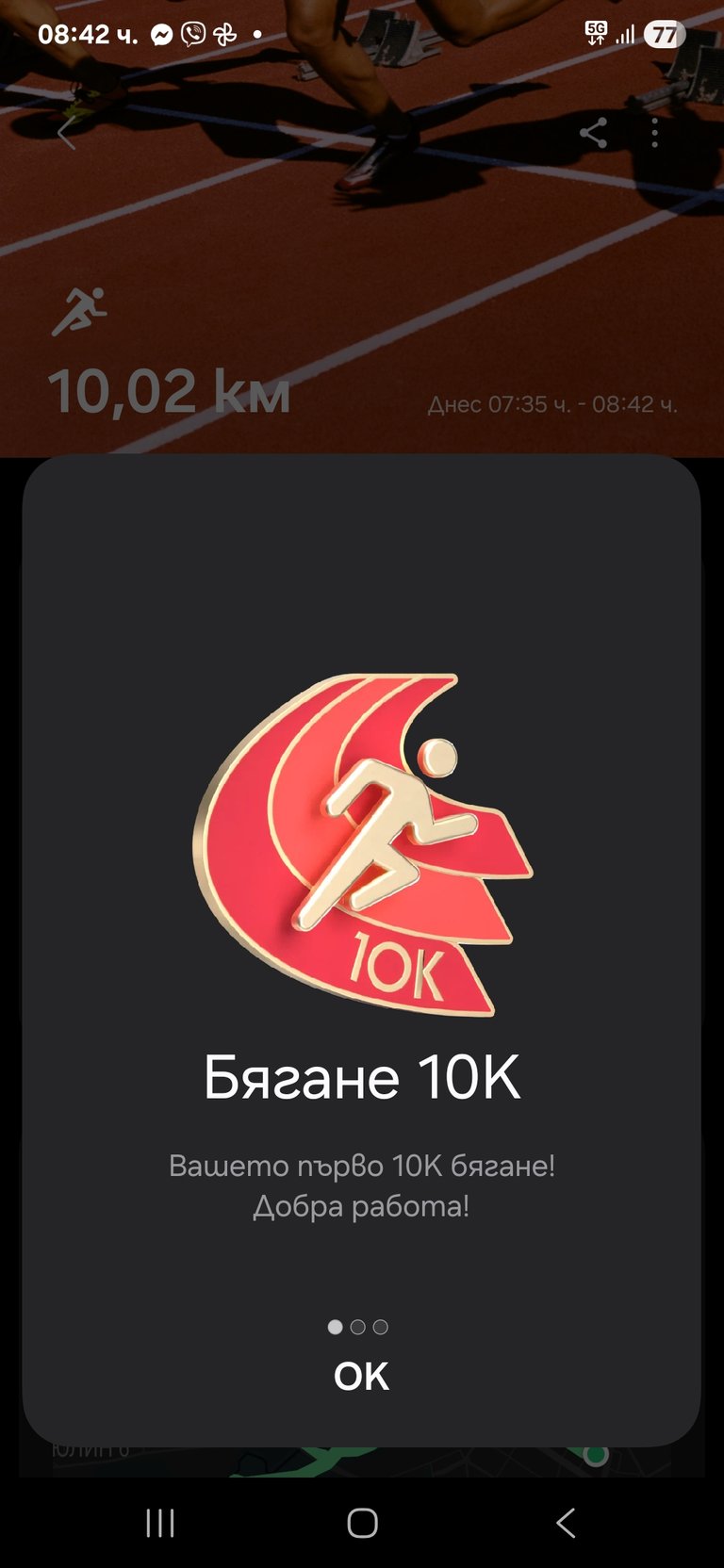
Task: Open recent apps from navigation bar
Action: click(x=160, y=1523)
